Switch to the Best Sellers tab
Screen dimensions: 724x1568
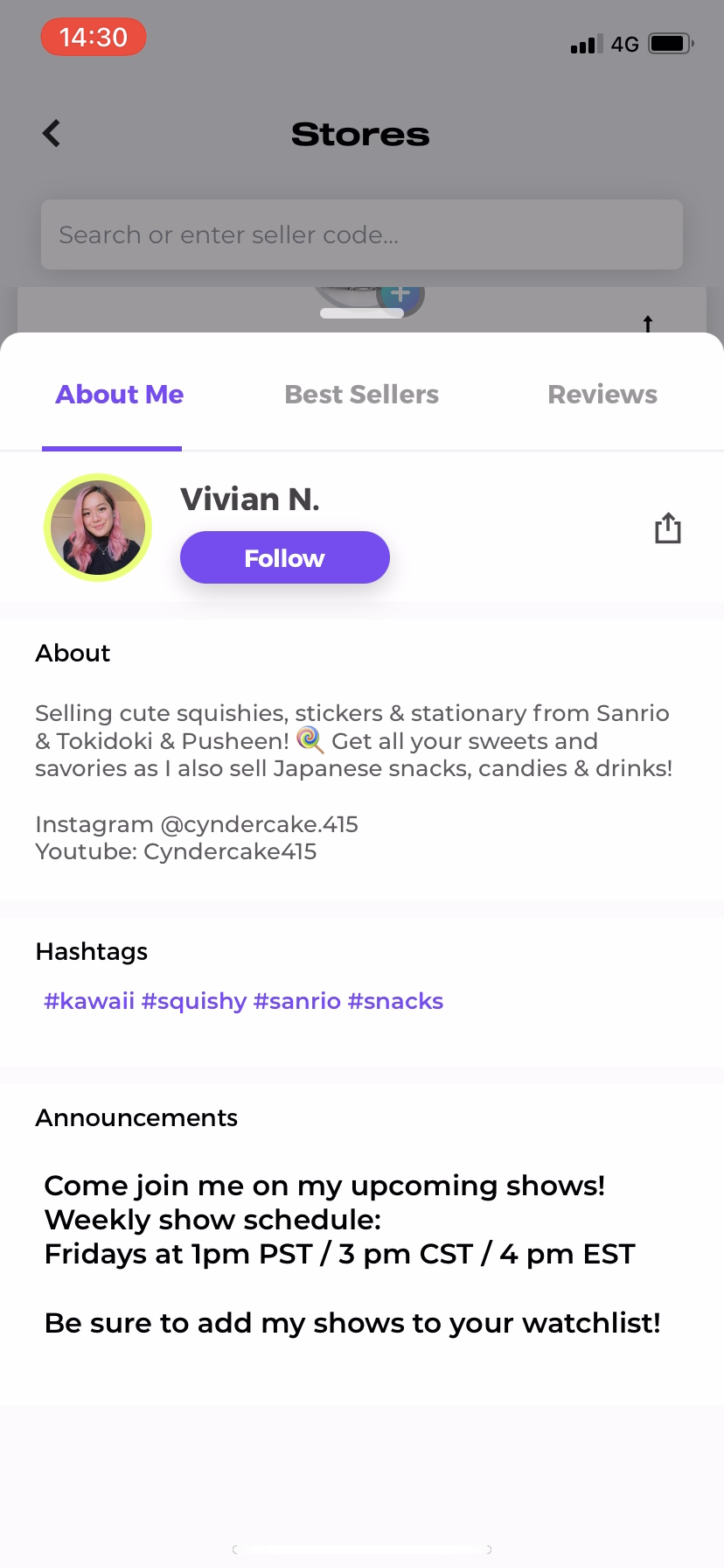(x=361, y=395)
